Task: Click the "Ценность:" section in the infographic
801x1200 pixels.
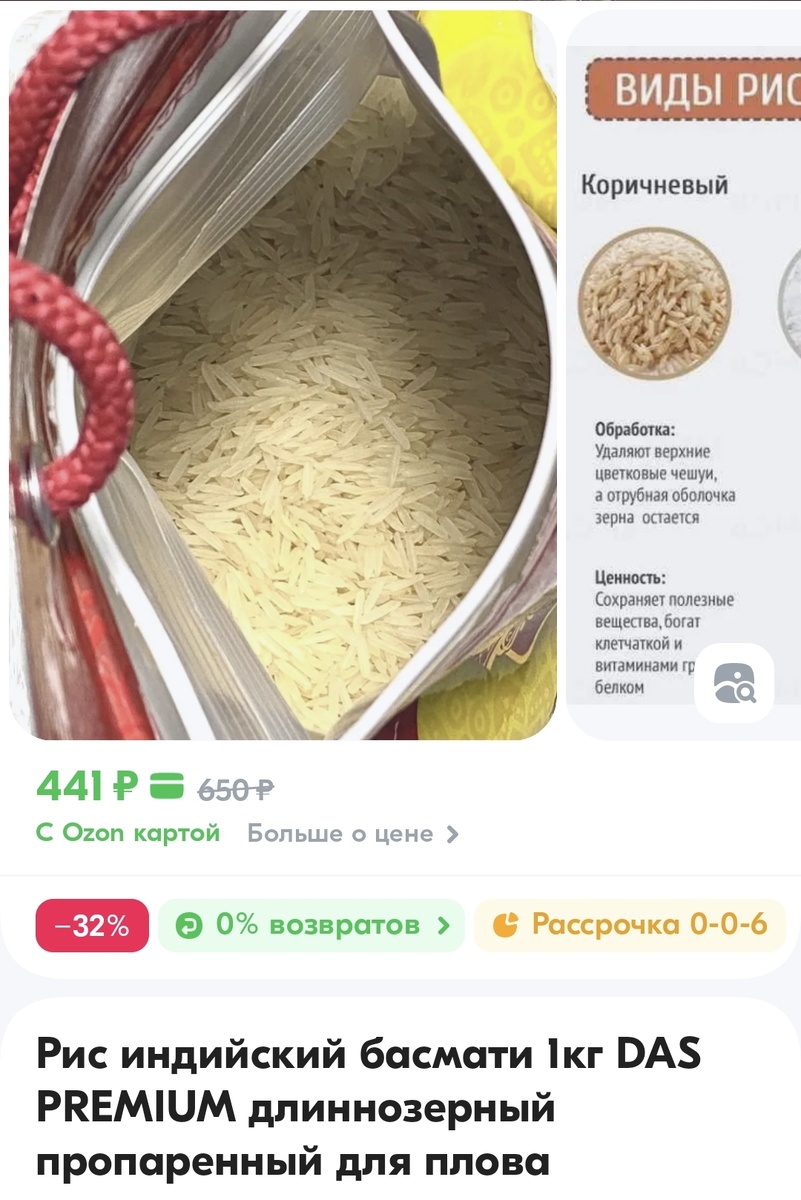Action: (630, 578)
